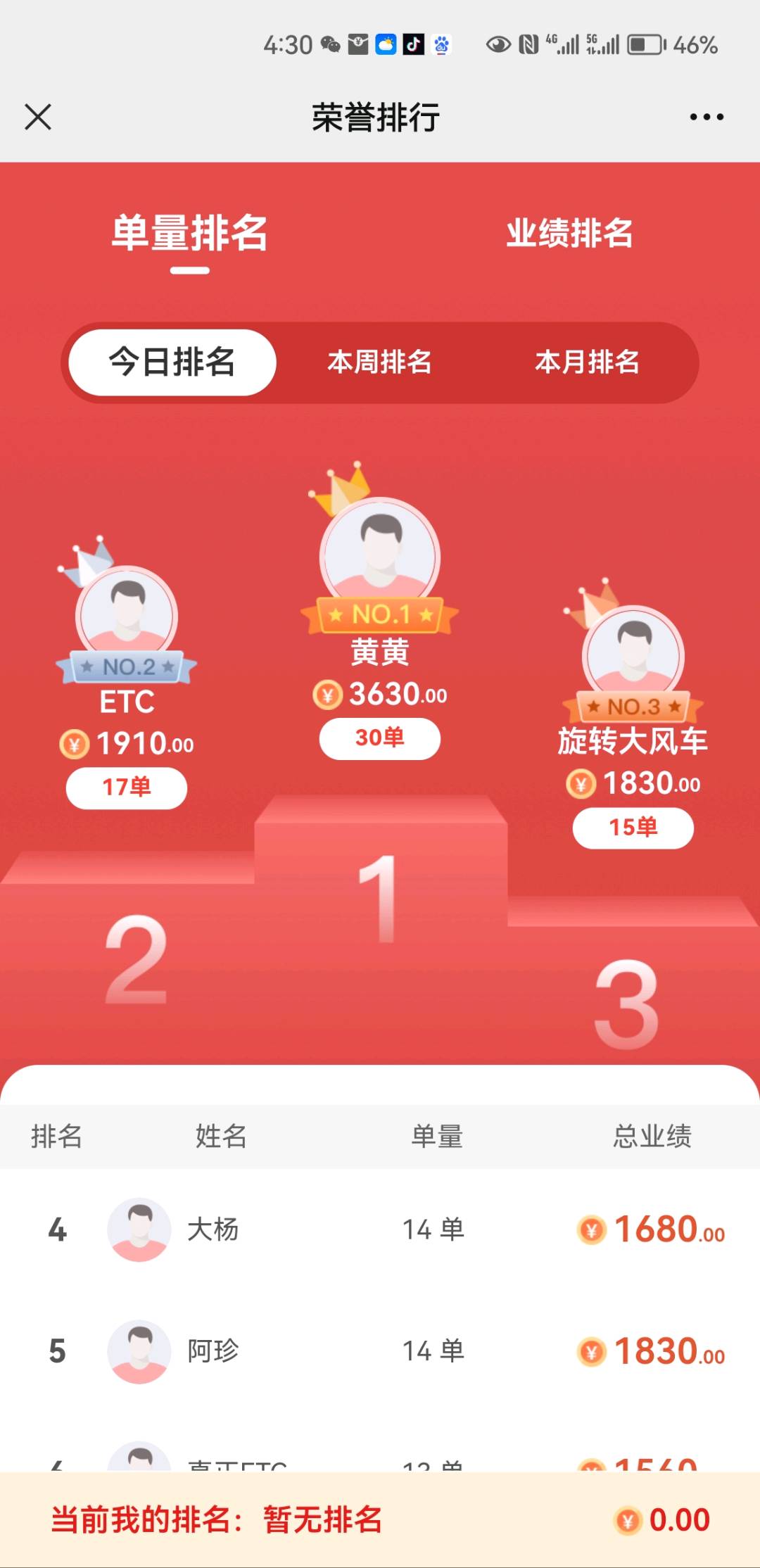Show 本月排名 rankings
This screenshot has width=760, height=1568.
[x=588, y=362]
